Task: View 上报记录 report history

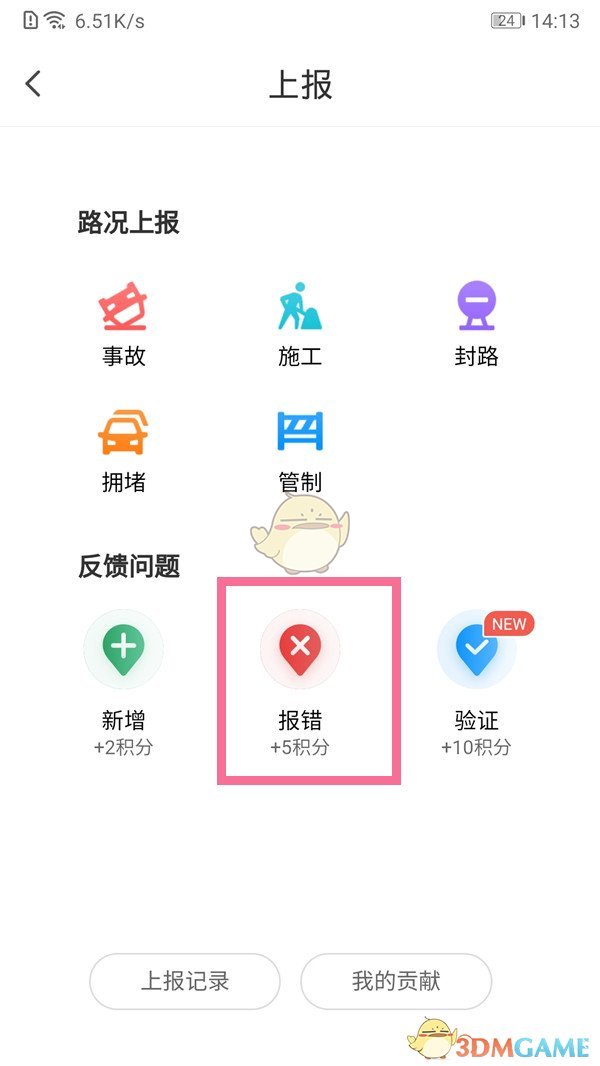Action: (x=185, y=981)
